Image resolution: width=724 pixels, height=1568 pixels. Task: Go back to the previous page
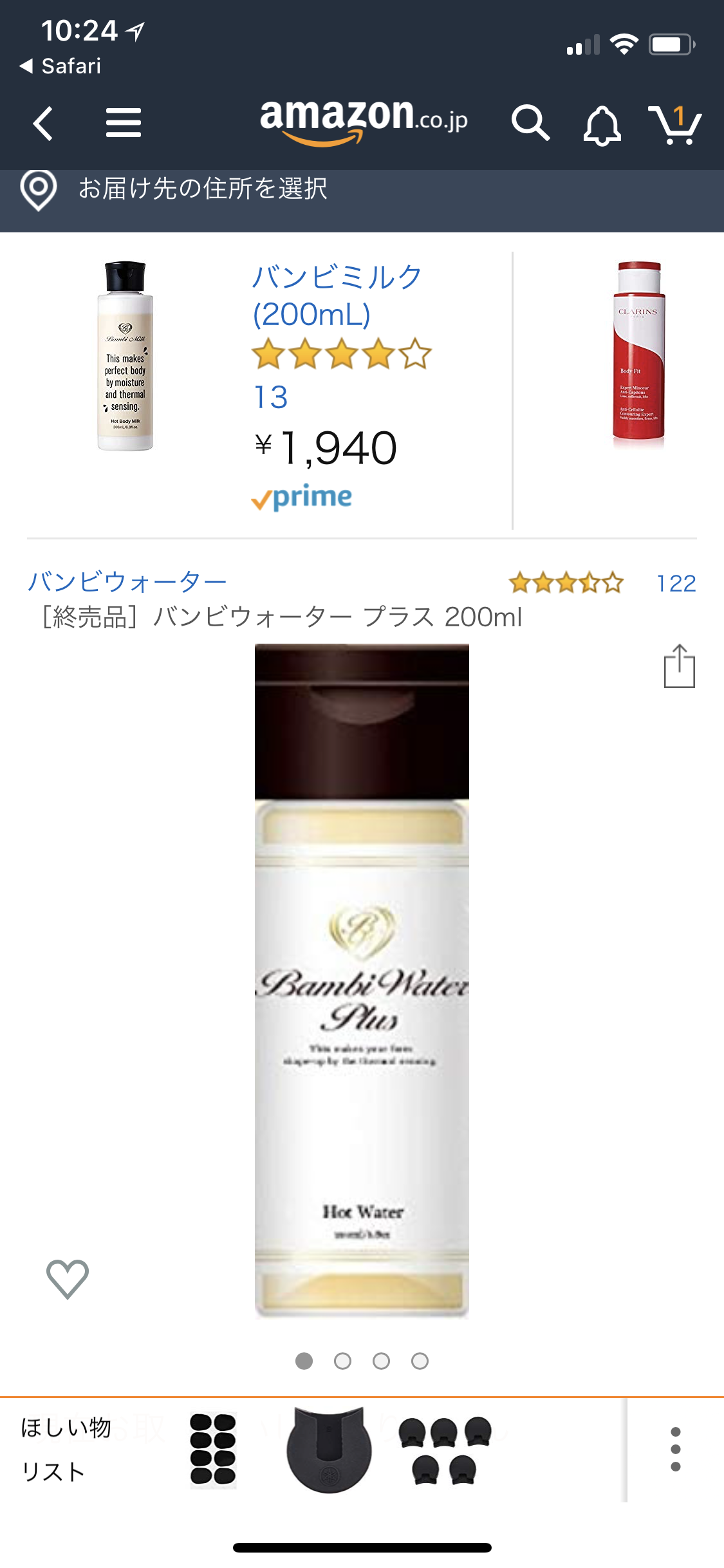[x=43, y=123]
